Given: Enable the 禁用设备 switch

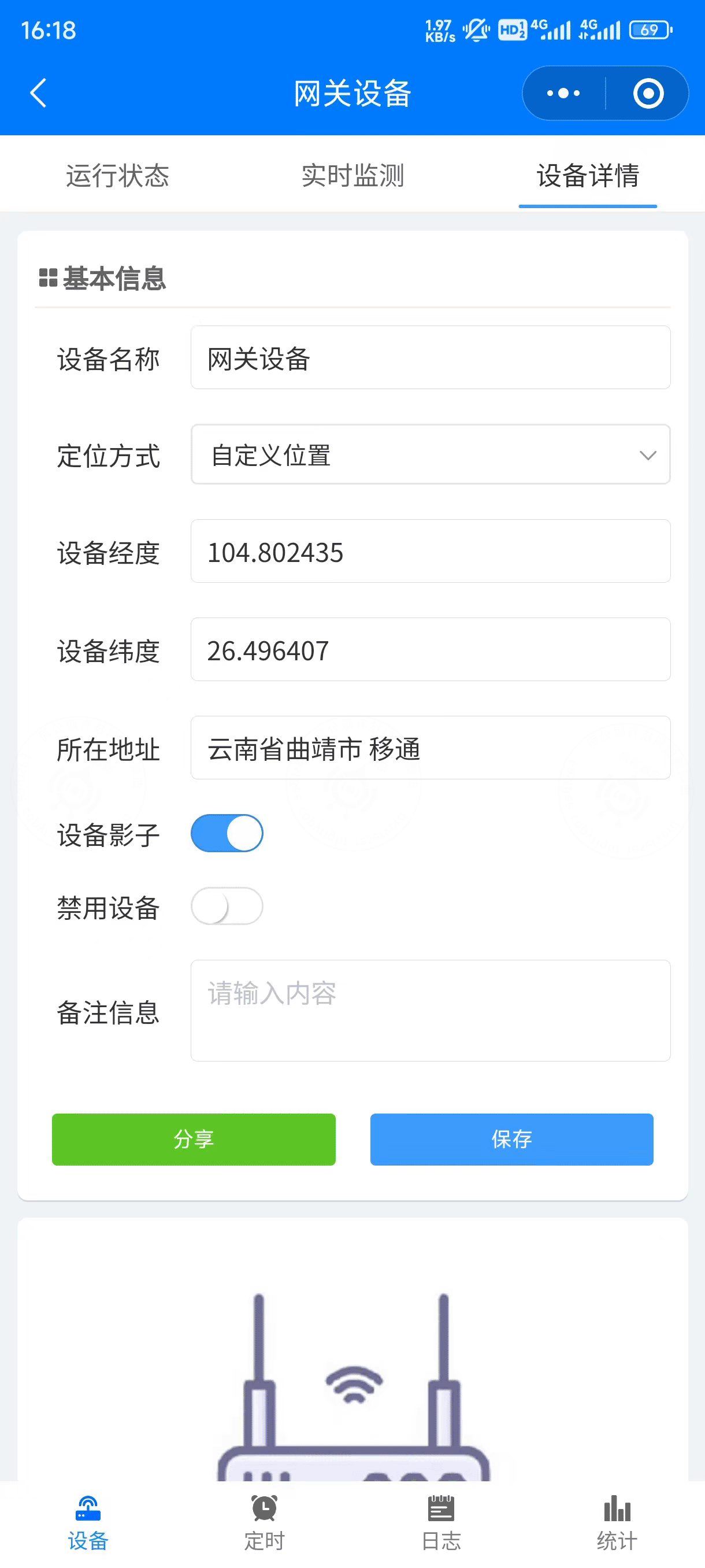Looking at the screenshot, I should point(227,906).
